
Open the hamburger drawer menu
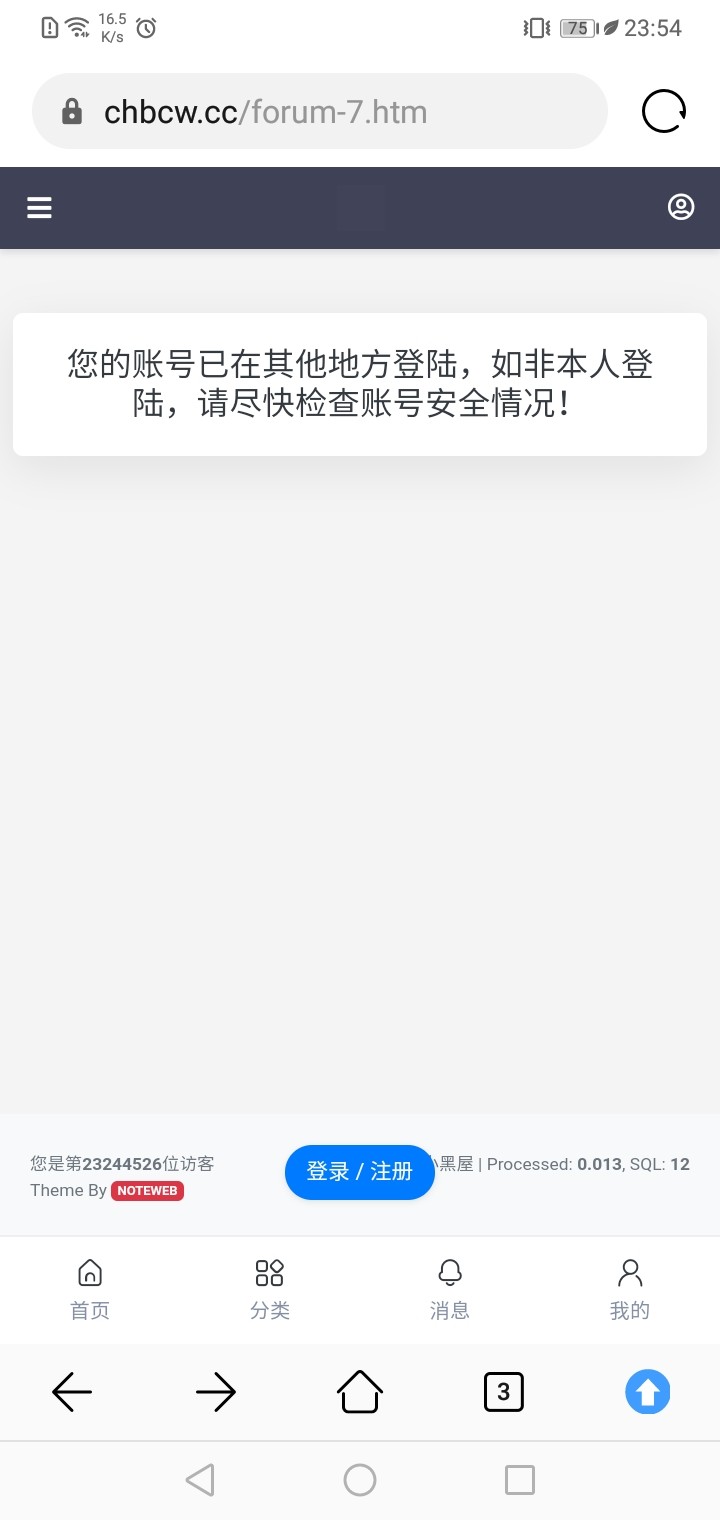[x=39, y=207]
